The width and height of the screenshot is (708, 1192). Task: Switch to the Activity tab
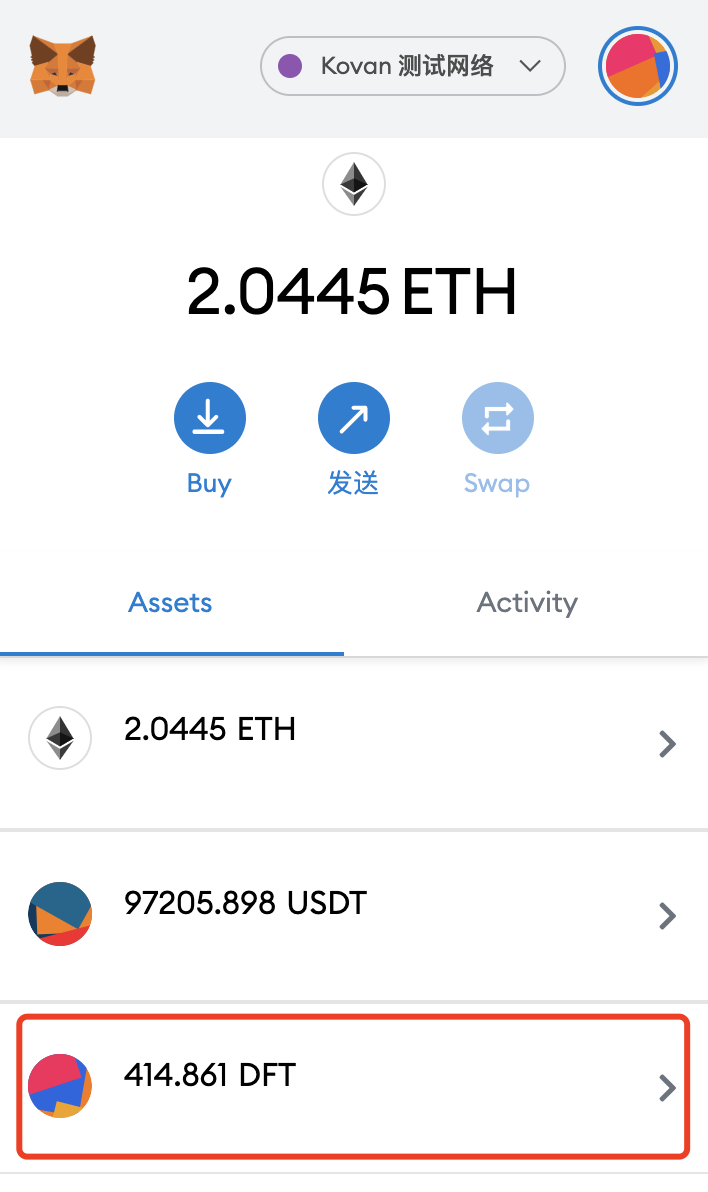click(527, 603)
